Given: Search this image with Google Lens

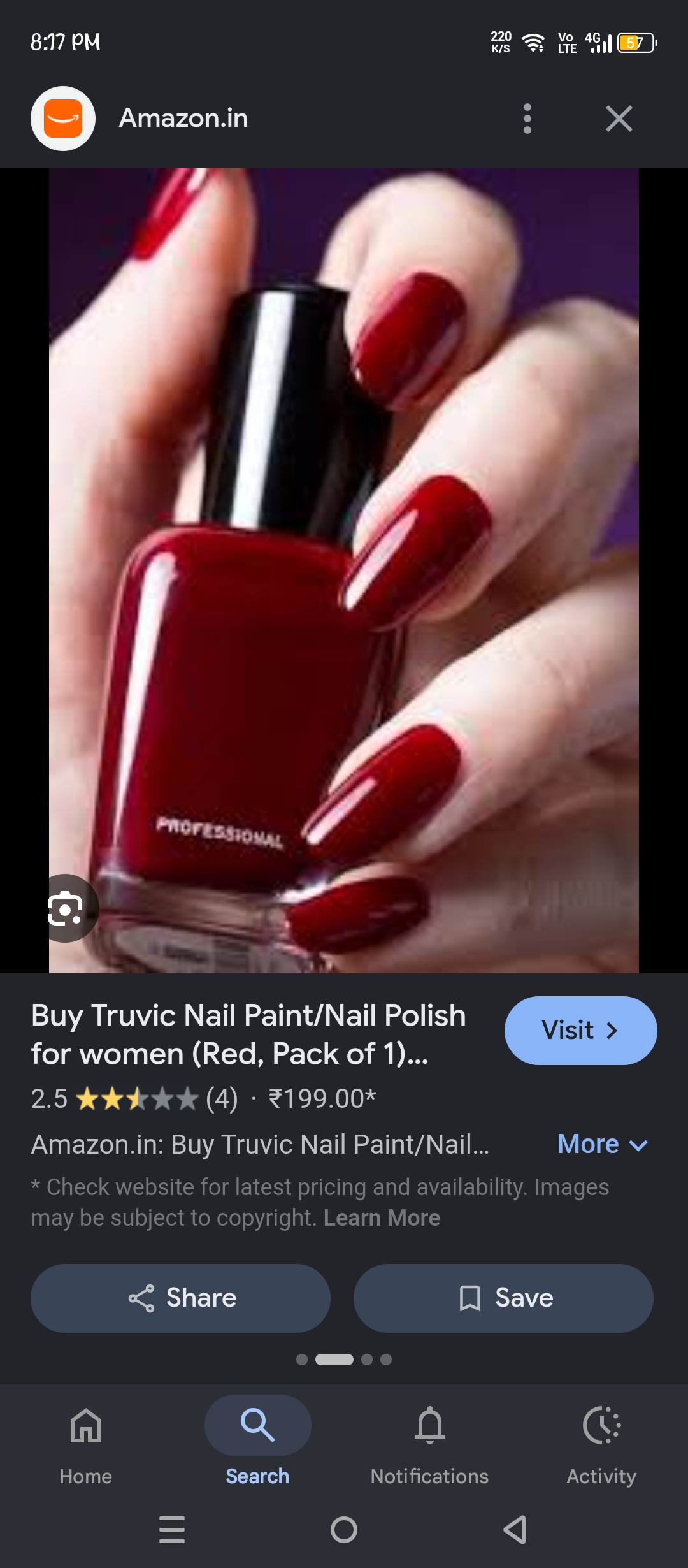Looking at the screenshot, I should (x=67, y=908).
